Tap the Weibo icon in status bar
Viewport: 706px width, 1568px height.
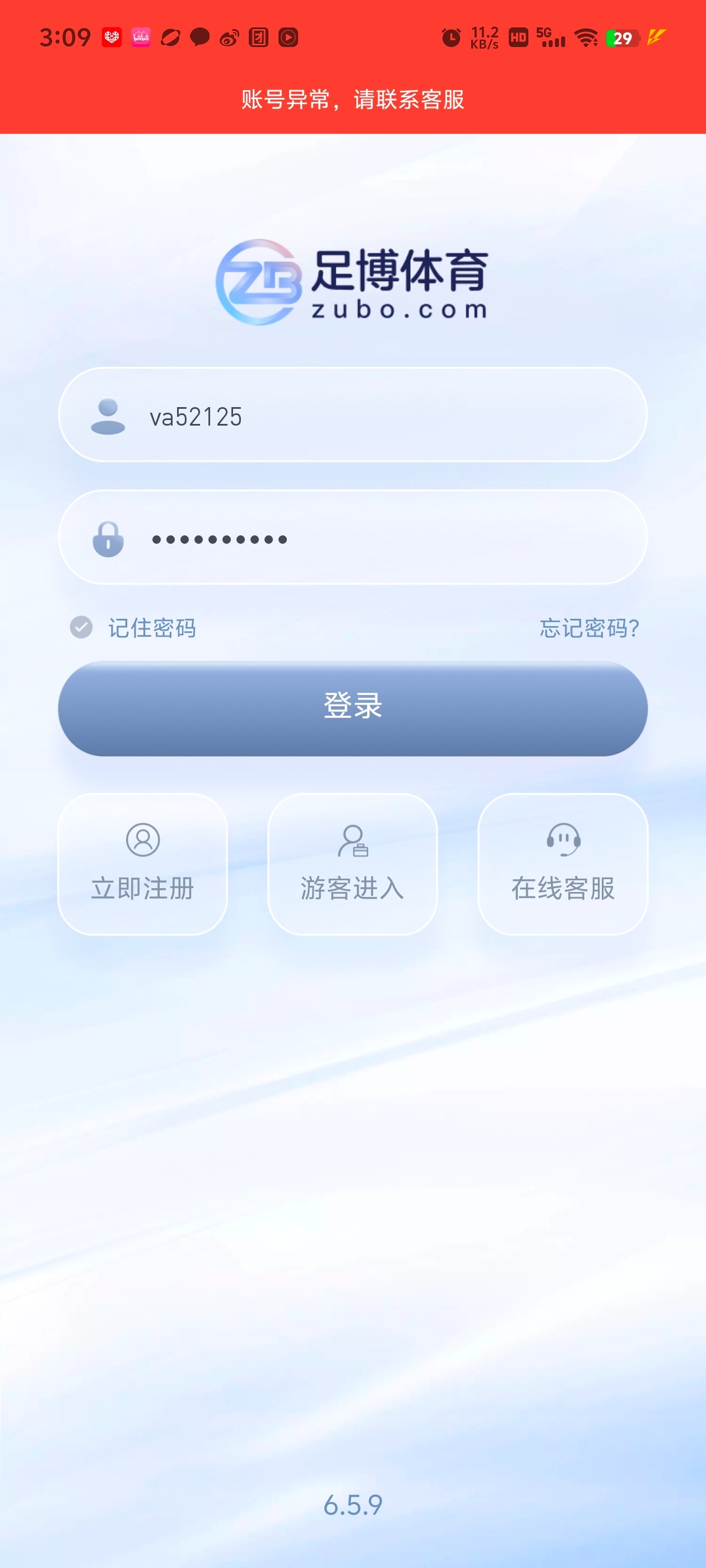(x=229, y=38)
